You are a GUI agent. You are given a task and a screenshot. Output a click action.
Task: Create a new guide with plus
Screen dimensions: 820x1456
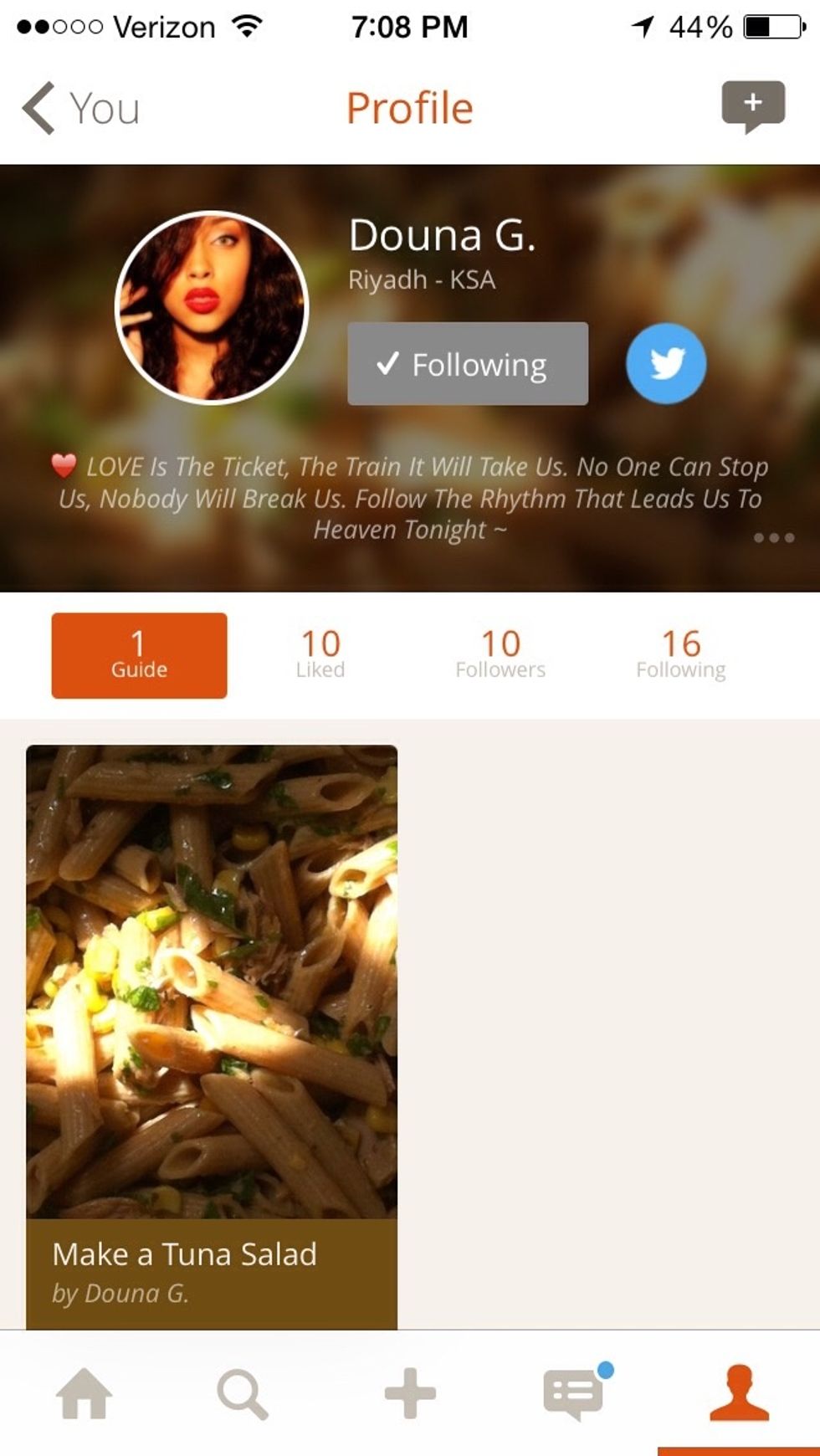(410, 1394)
